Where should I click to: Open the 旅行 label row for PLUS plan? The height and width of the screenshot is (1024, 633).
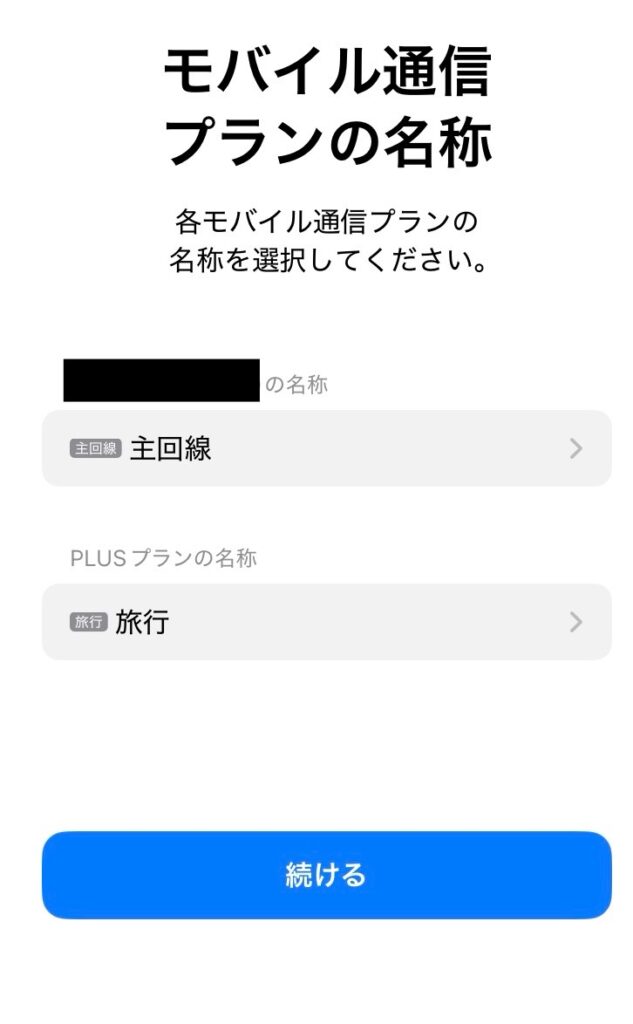pyautogui.click(x=326, y=622)
